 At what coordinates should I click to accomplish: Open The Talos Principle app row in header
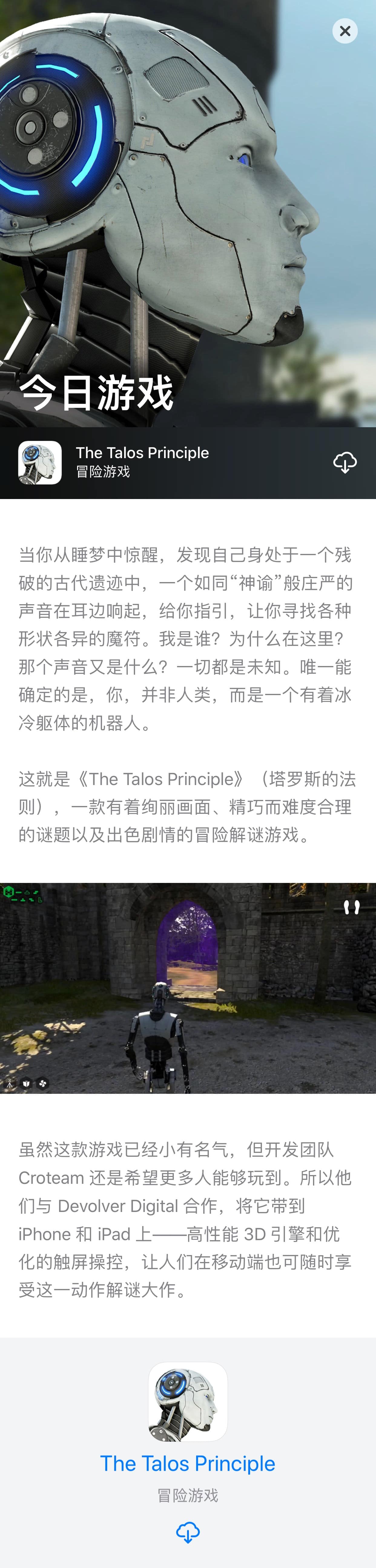pyautogui.click(x=142, y=462)
